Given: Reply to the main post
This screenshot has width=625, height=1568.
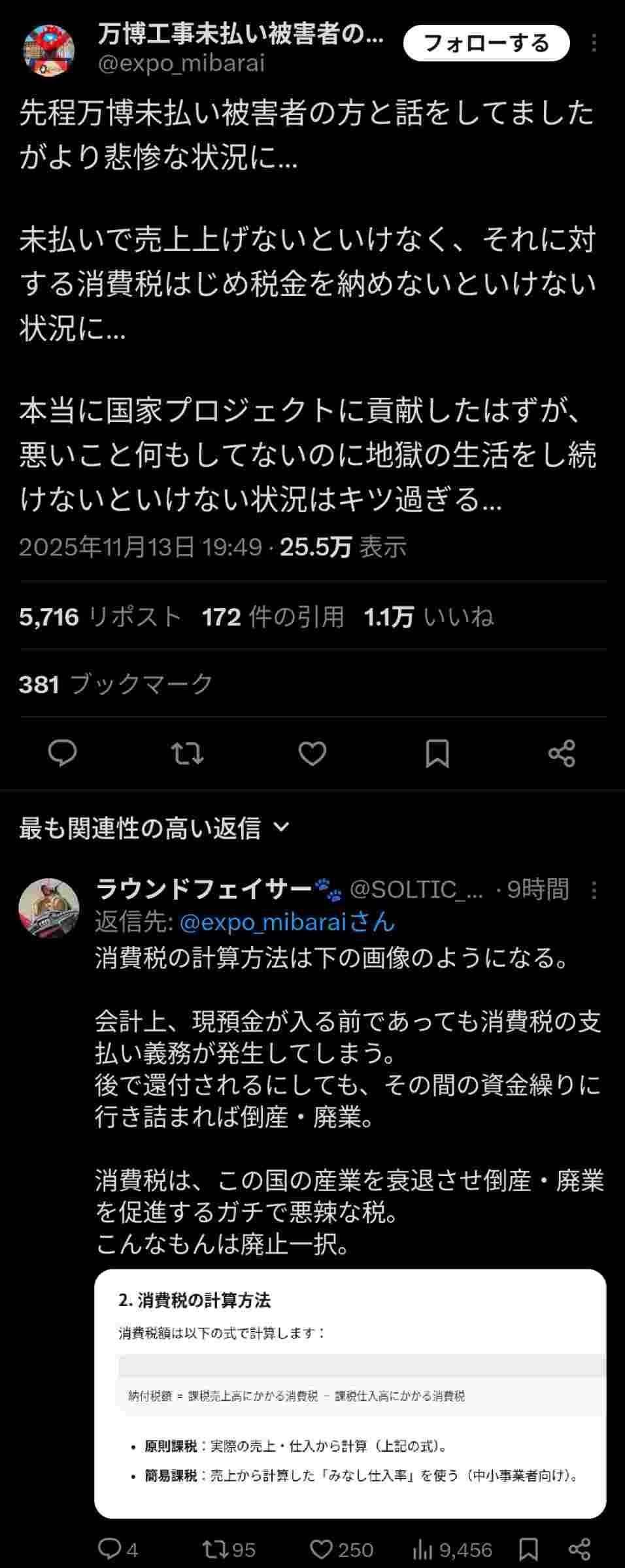Looking at the screenshot, I should 63,753.
